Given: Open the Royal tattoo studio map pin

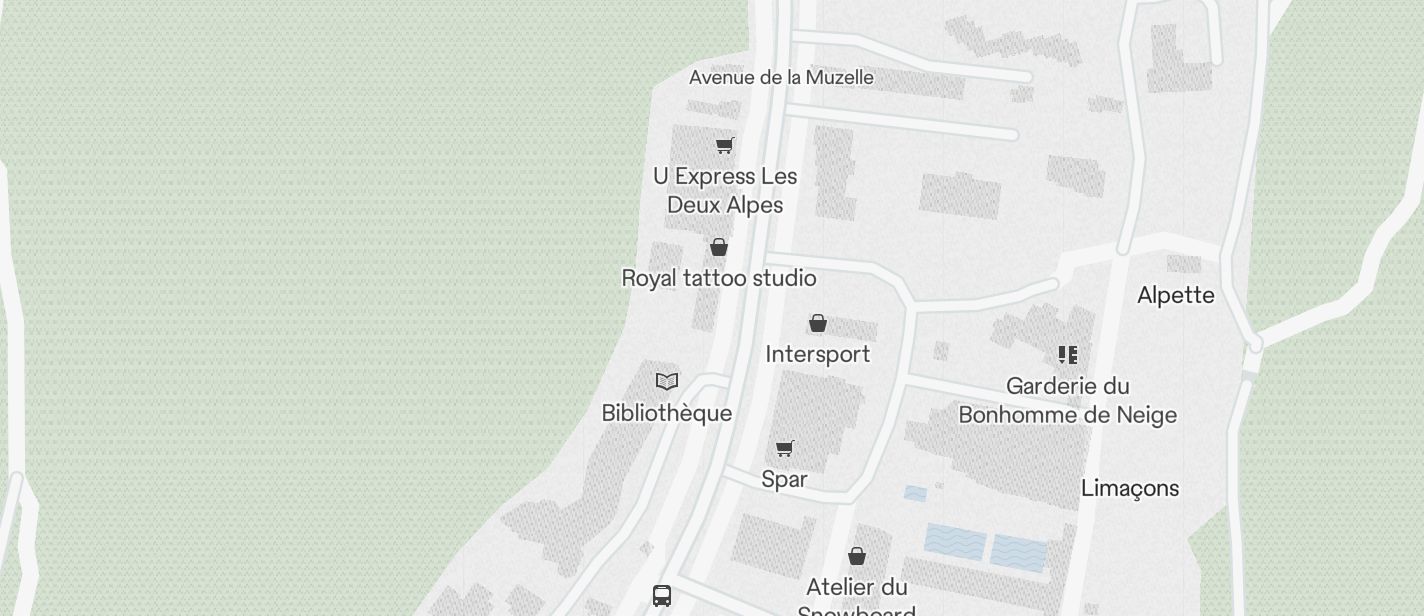Looking at the screenshot, I should [719, 247].
